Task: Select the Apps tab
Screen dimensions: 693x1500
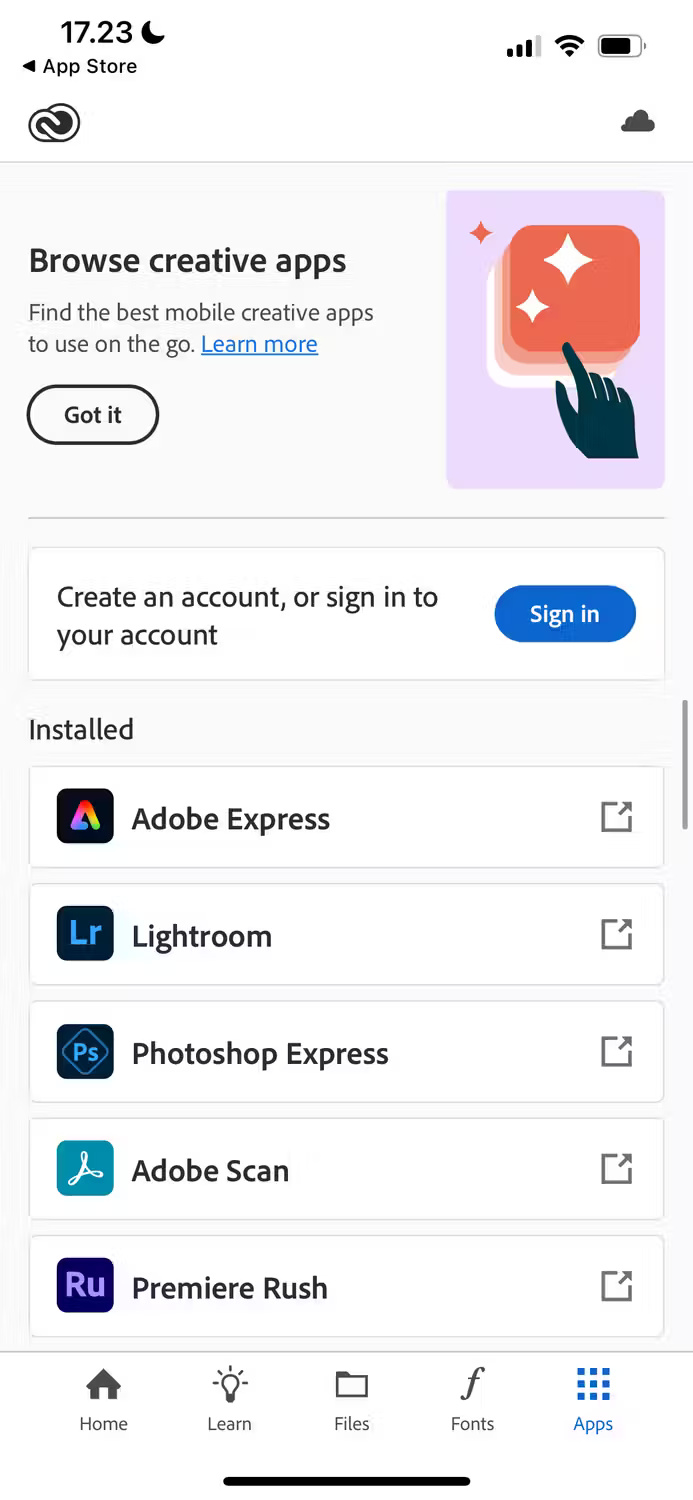Action: 593,1399
